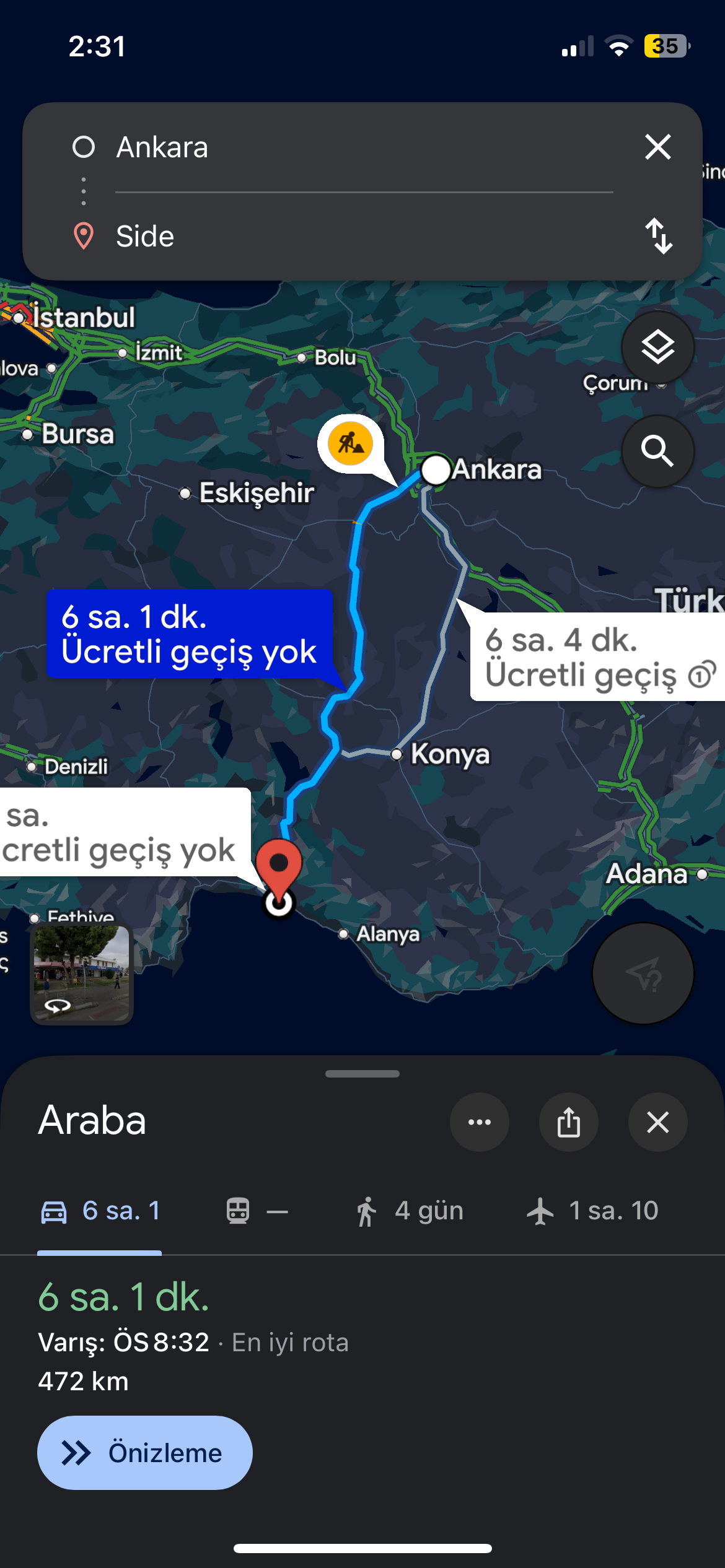Switch to the walking 4 gün tab
725x1568 pixels.
click(410, 1211)
